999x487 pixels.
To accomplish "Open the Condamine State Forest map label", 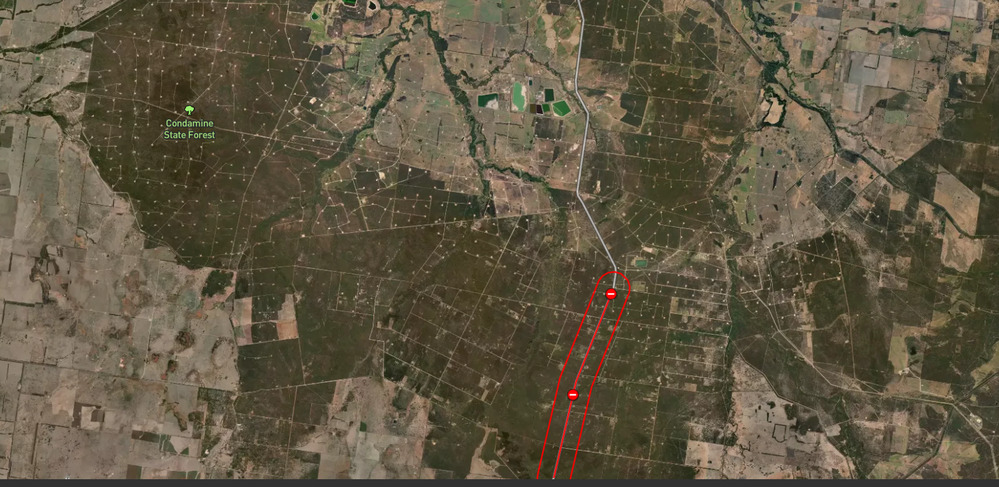I will point(189,126).
